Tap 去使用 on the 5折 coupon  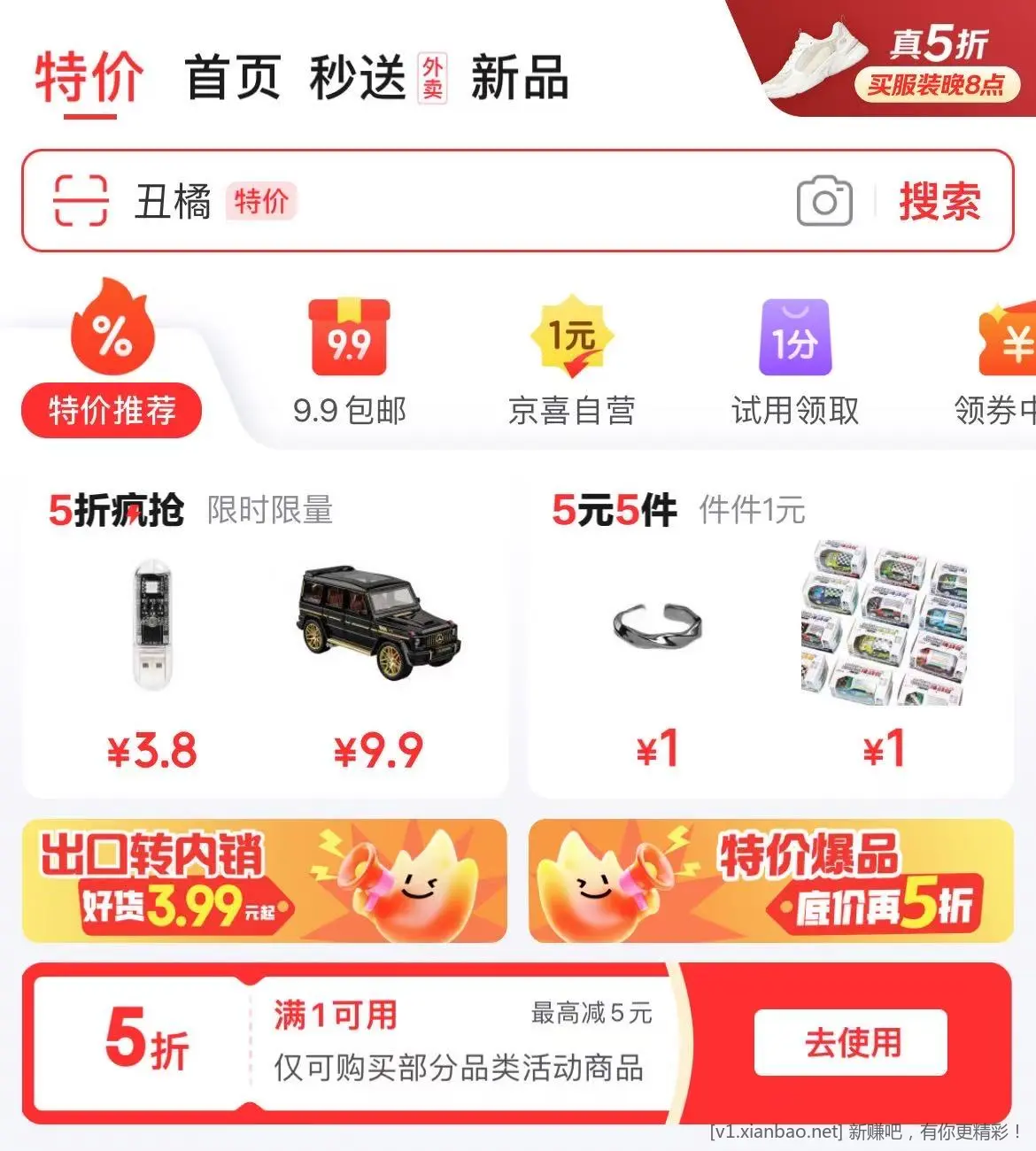point(851,1043)
